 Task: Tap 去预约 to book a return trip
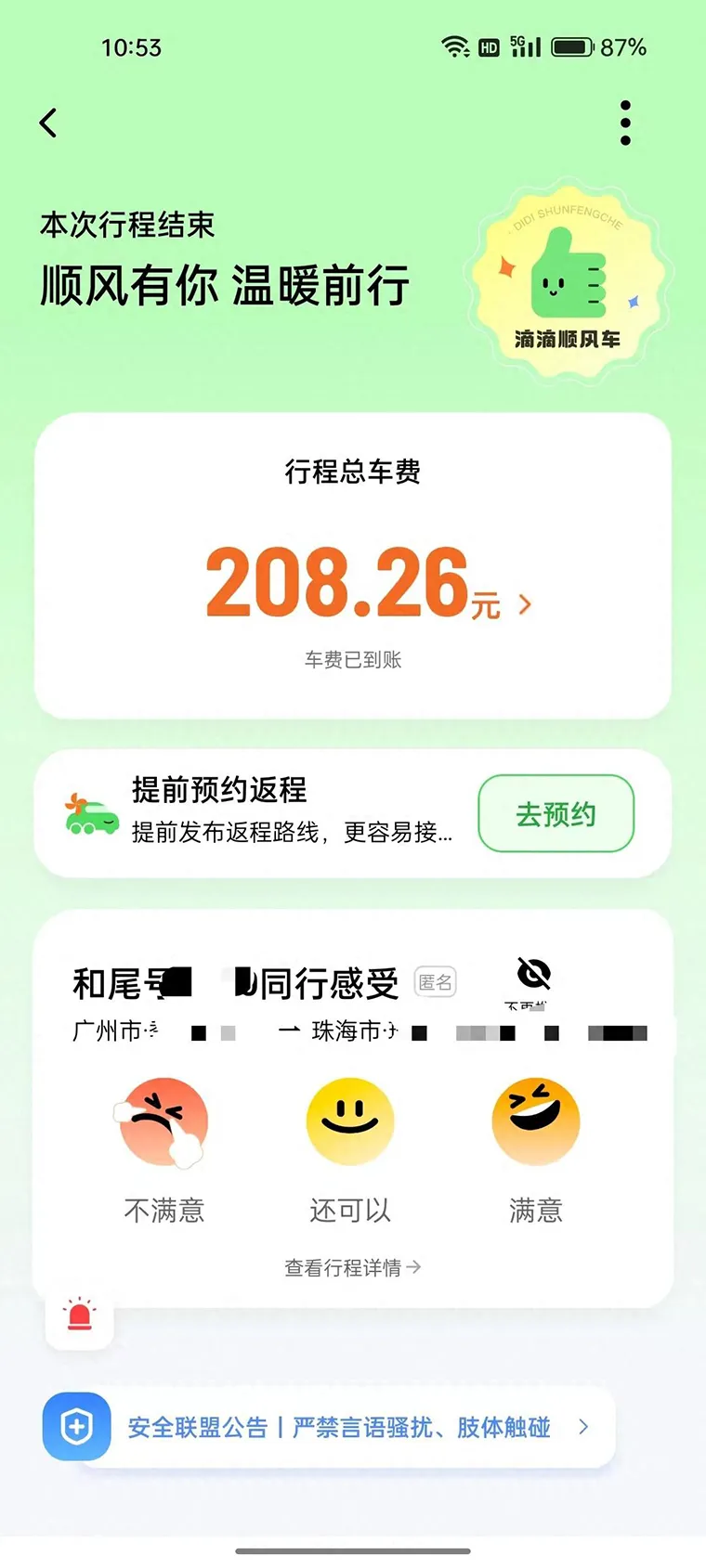point(556,814)
